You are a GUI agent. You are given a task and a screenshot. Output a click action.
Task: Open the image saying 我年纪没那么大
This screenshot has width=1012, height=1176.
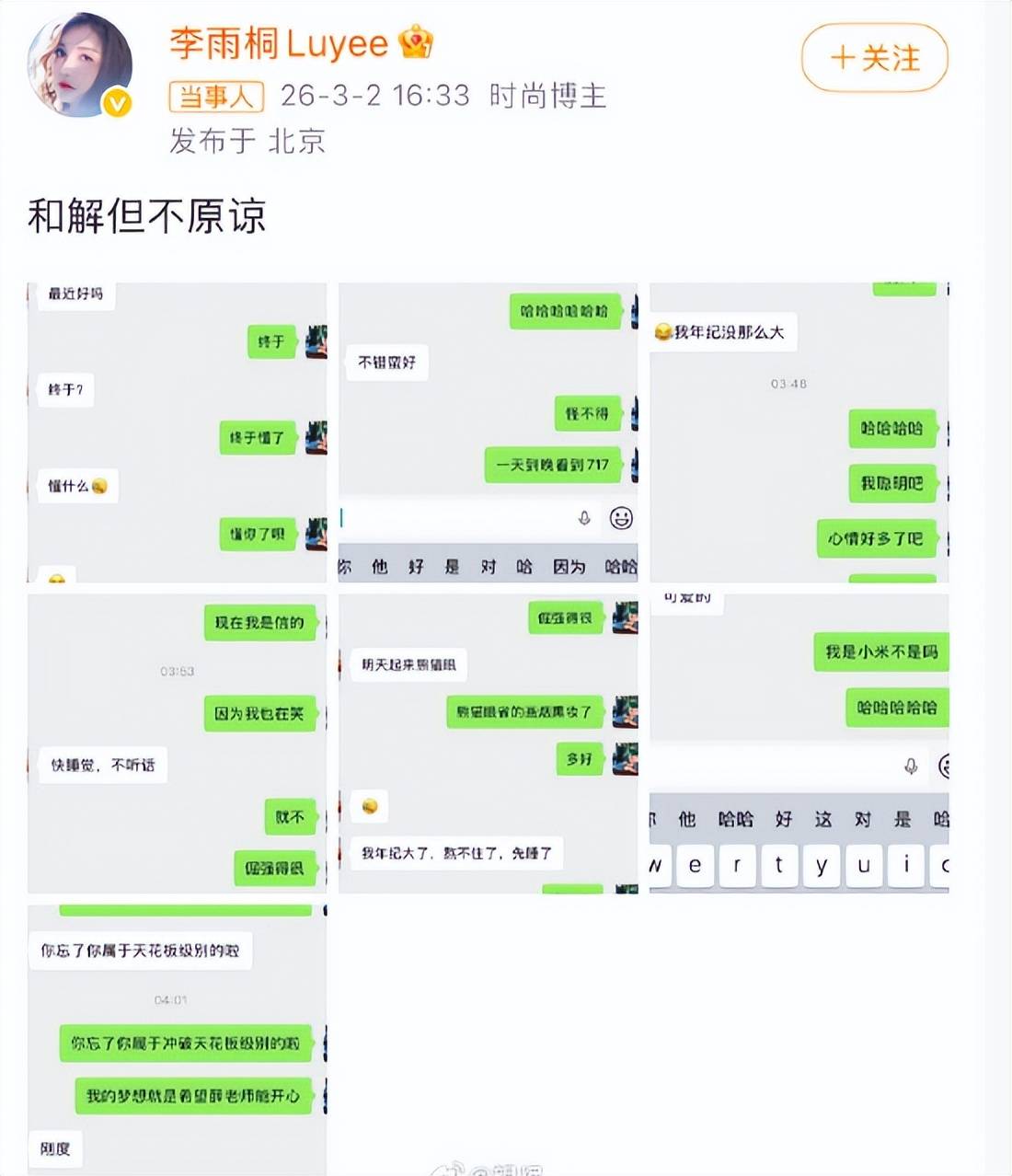(799, 432)
